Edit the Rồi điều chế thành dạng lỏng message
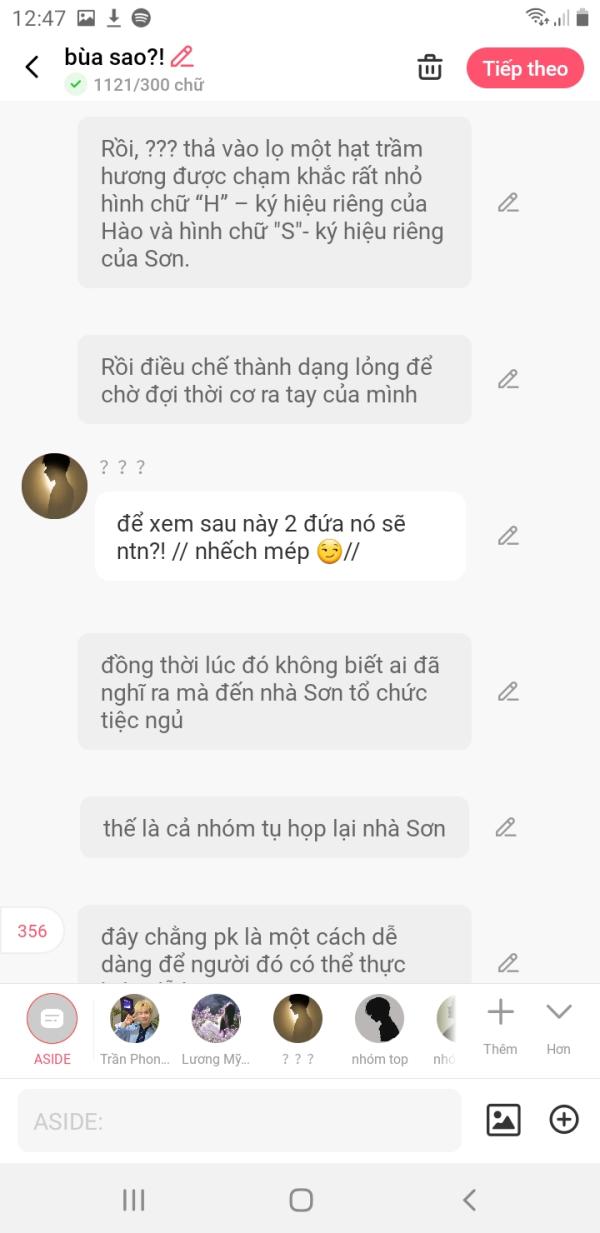 [508, 379]
